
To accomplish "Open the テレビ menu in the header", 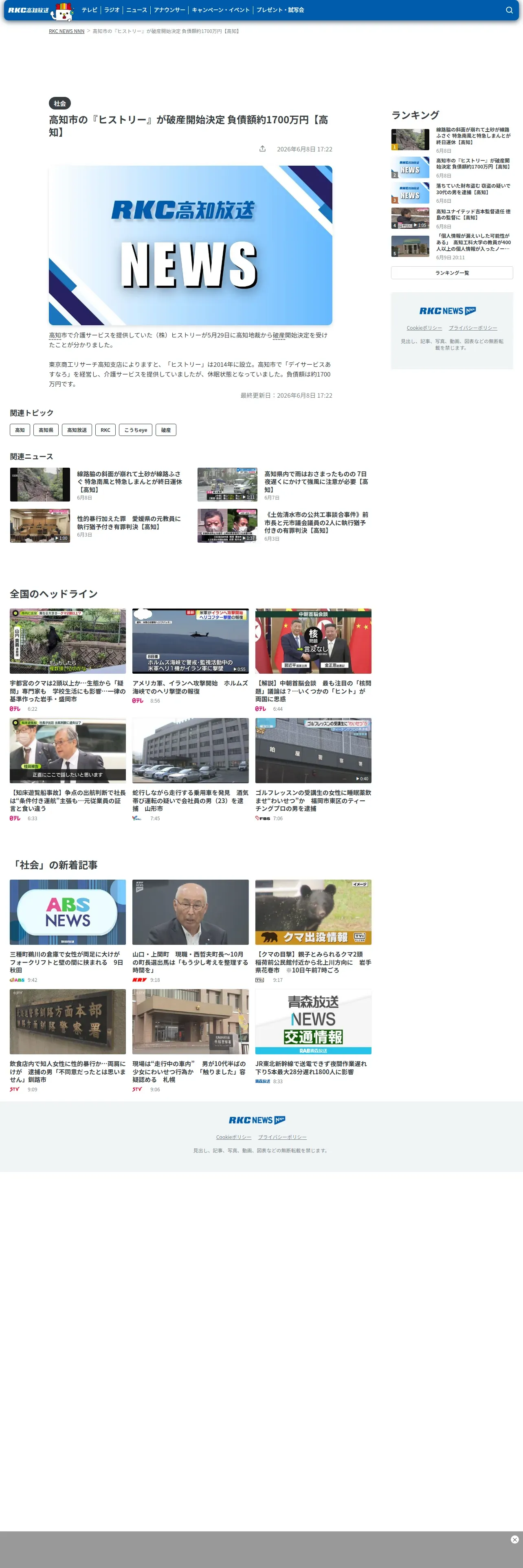I will coord(90,10).
